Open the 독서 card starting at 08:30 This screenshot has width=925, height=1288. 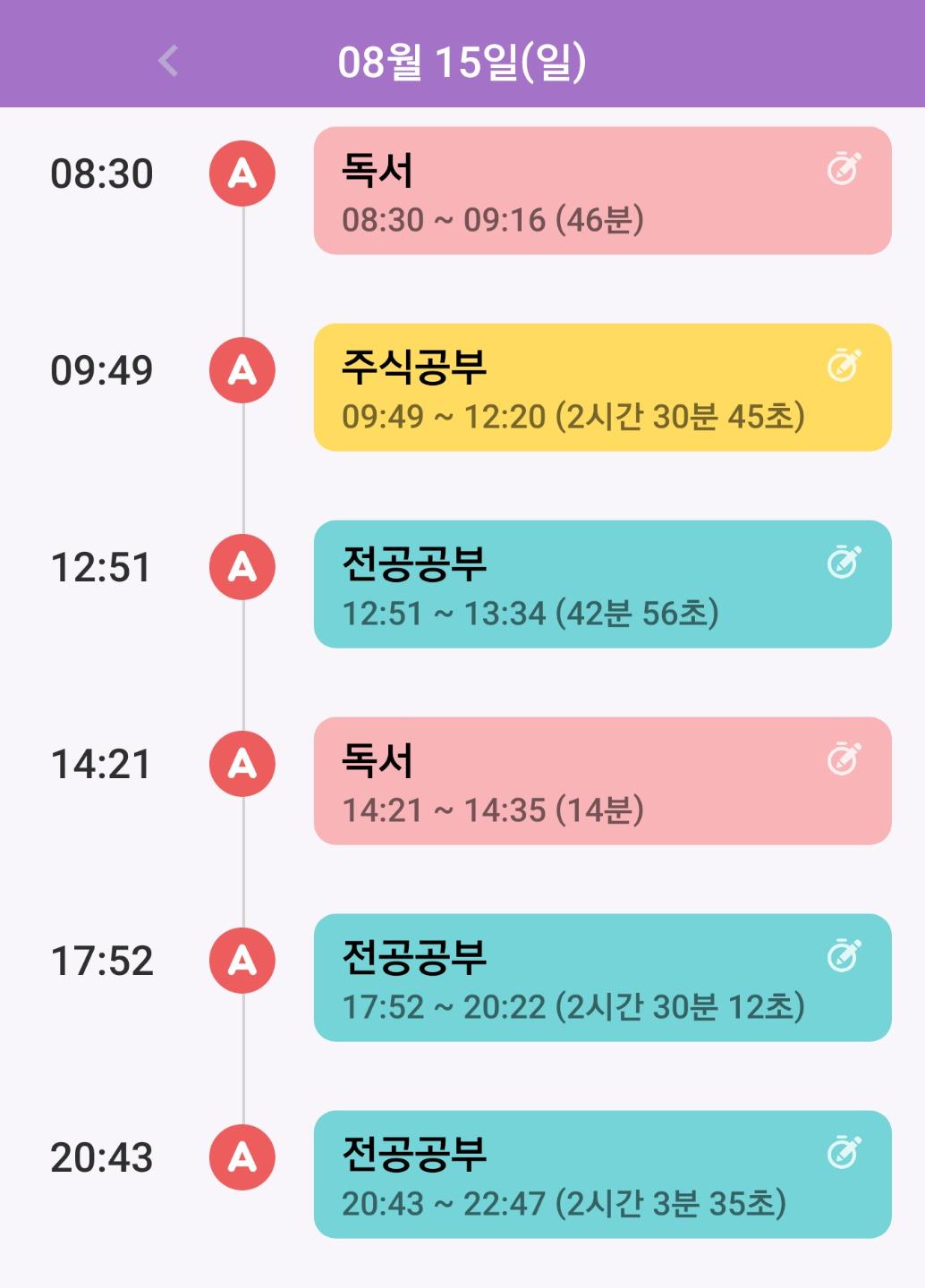point(573,191)
